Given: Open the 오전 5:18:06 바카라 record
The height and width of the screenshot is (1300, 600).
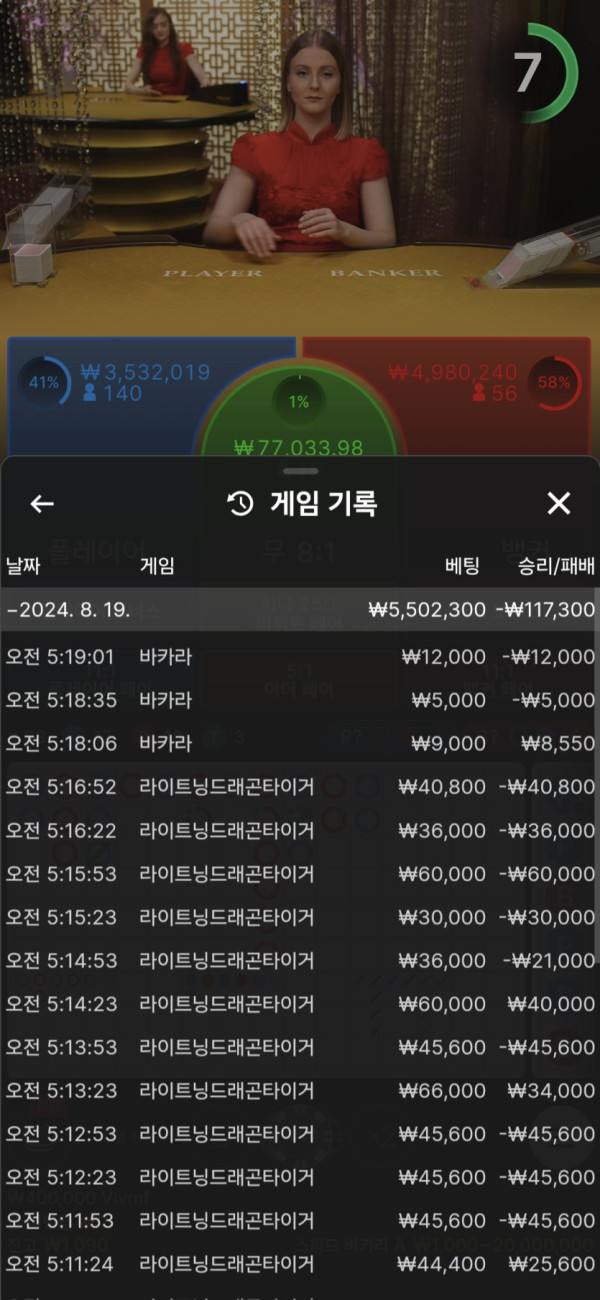Looking at the screenshot, I should [300, 743].
